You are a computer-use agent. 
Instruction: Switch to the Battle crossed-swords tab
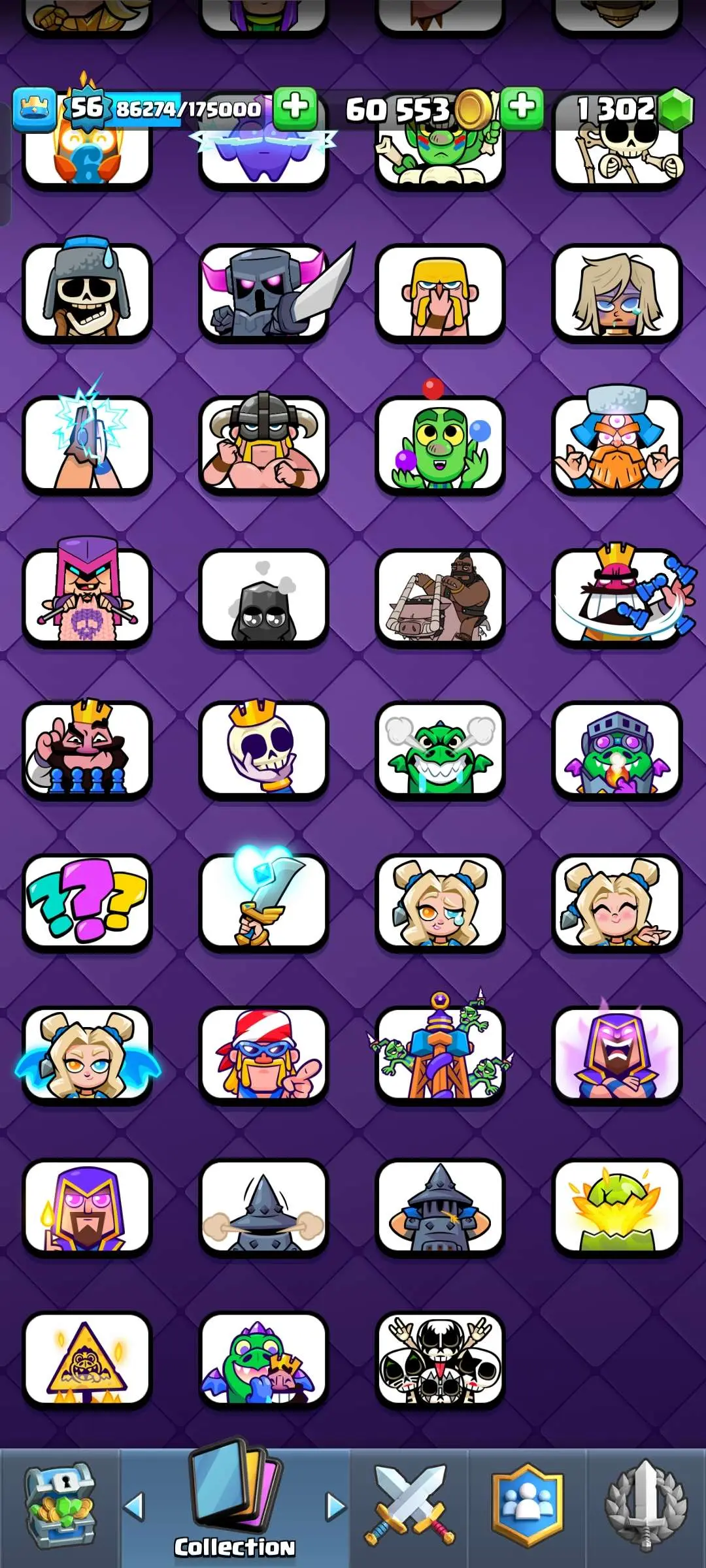pyautogui.click(x=409, y=1506)
